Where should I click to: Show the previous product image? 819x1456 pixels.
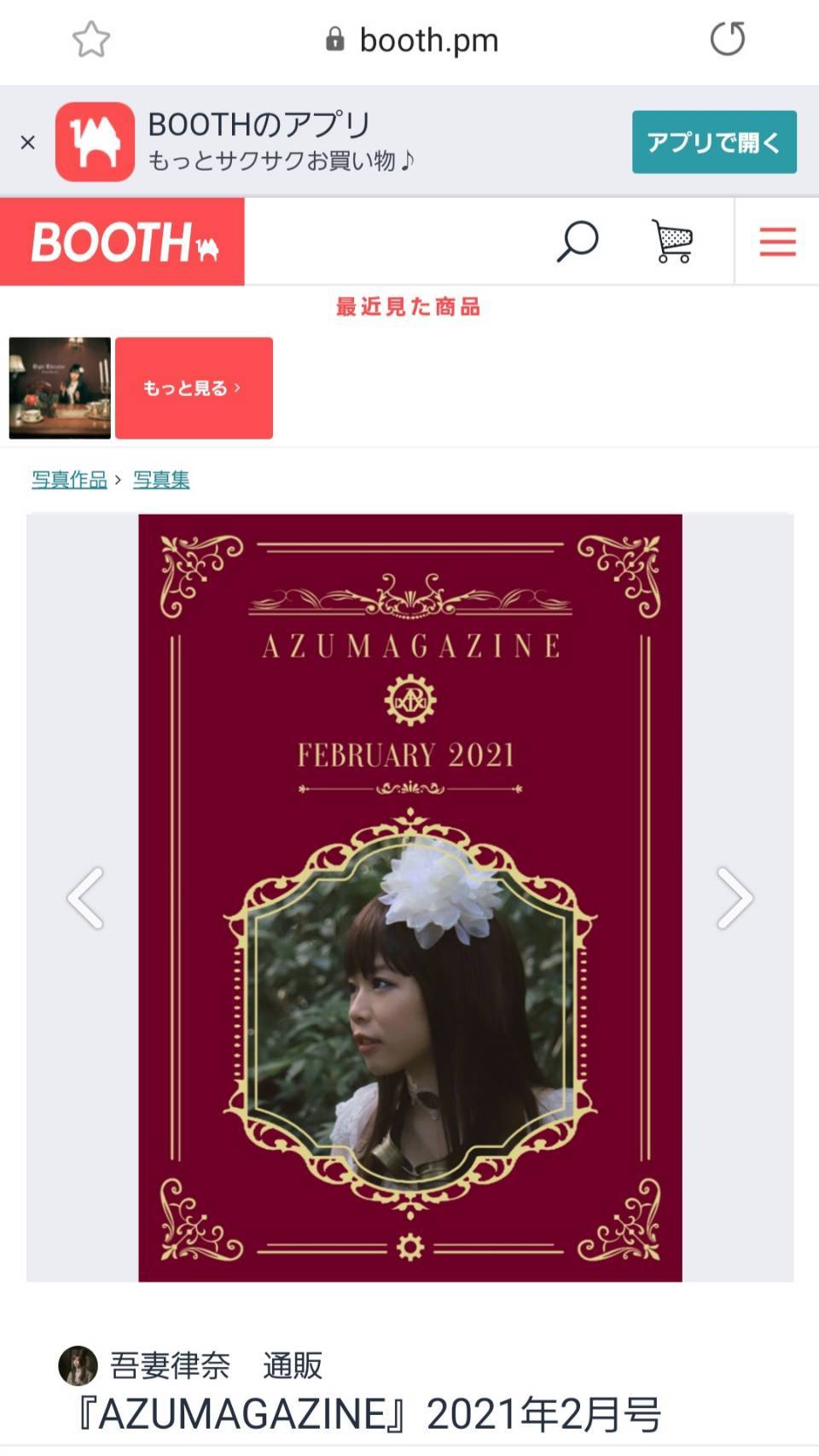point(85,898)
